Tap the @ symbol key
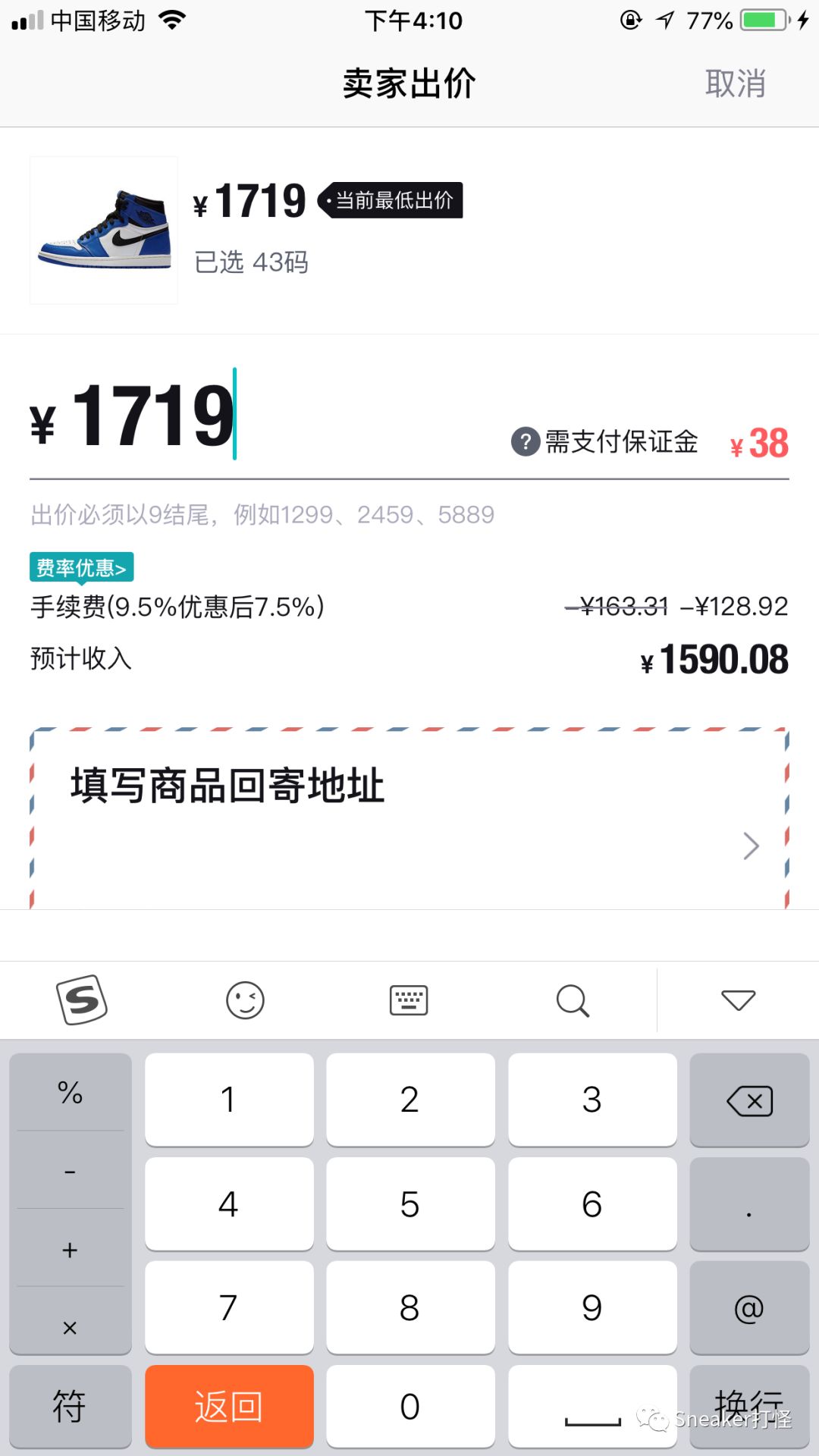The image size is (819, 1456). click(x=749, y=1307)
